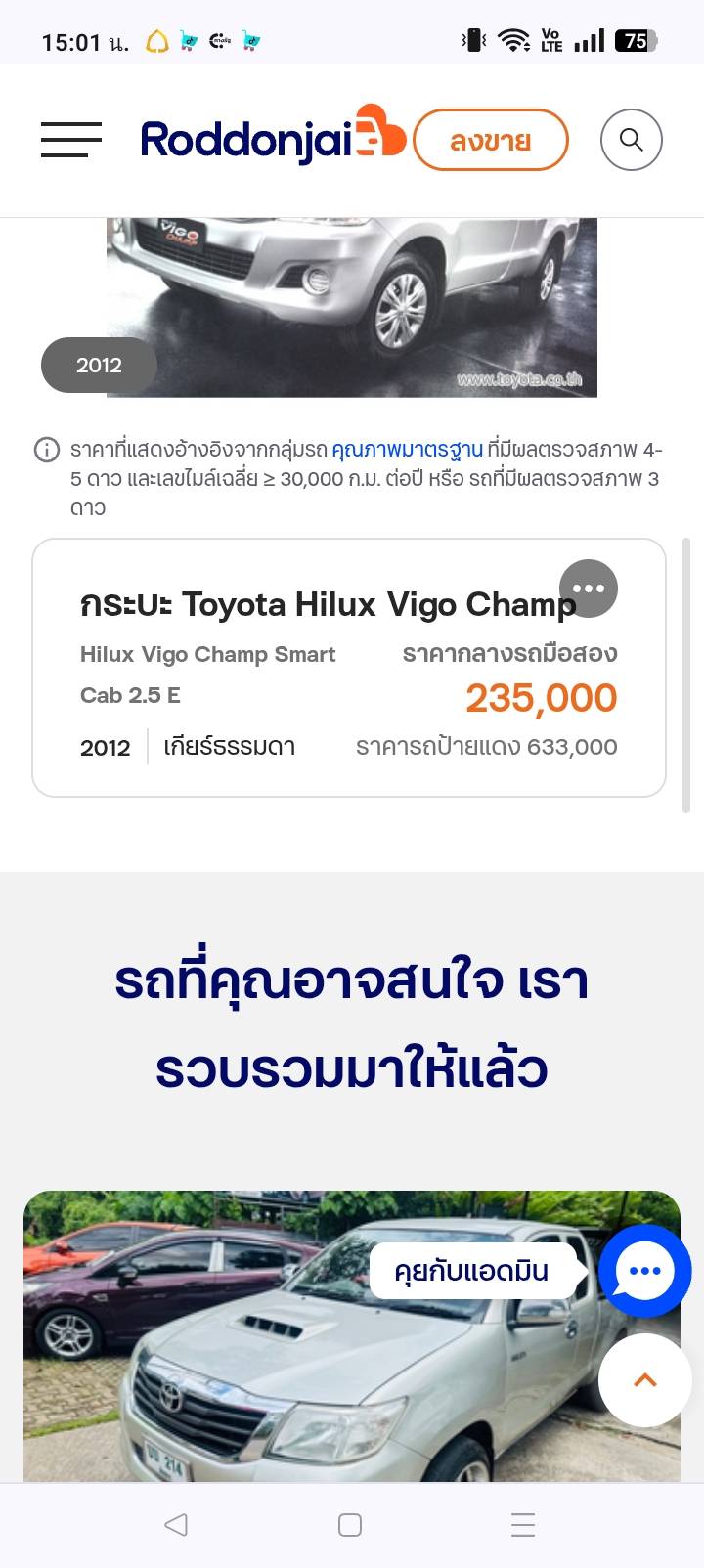704x1568 pixels.
Task: Open the search magnifier icon
Action: click(x=632, y=140)
